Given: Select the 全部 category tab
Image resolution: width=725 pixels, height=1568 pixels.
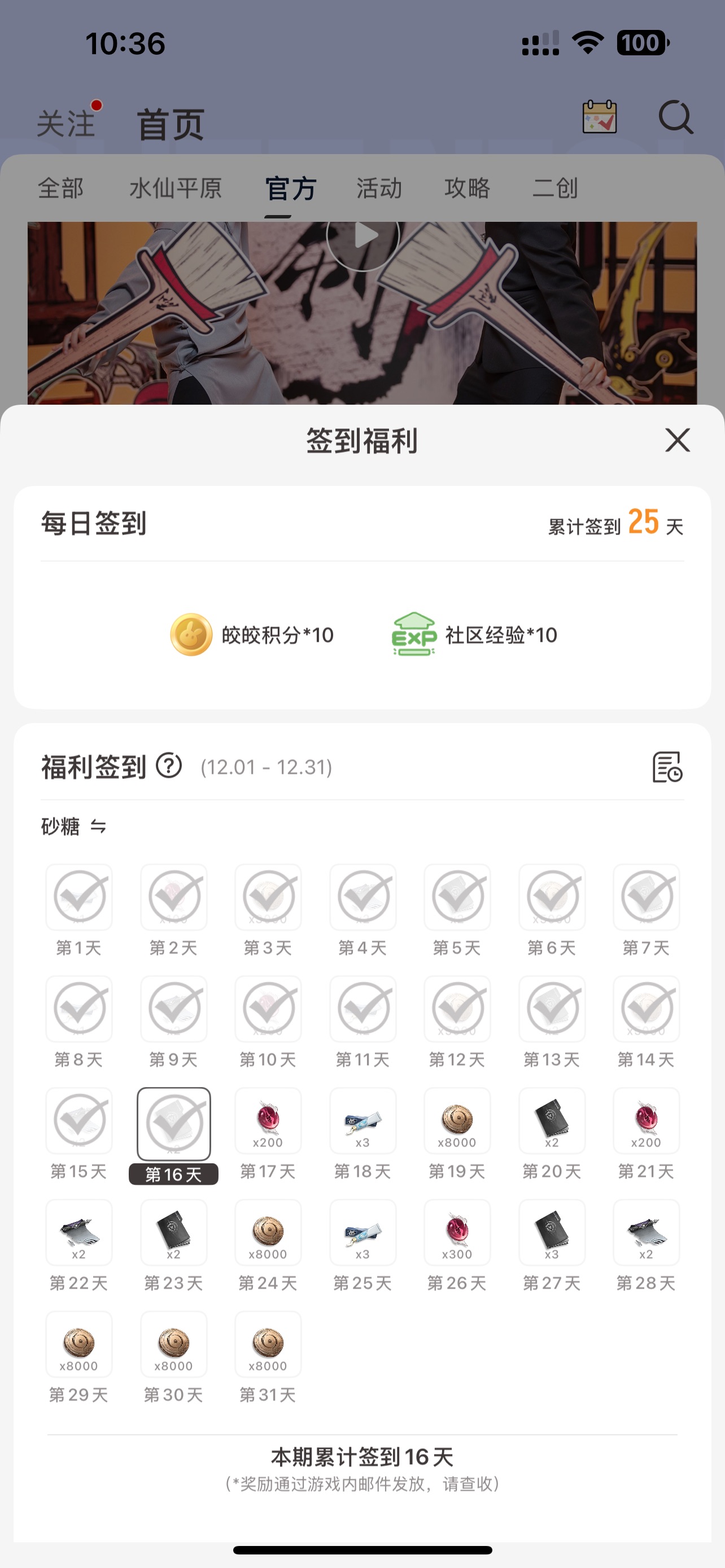Looking at the screenshot, I should (61, 188).
